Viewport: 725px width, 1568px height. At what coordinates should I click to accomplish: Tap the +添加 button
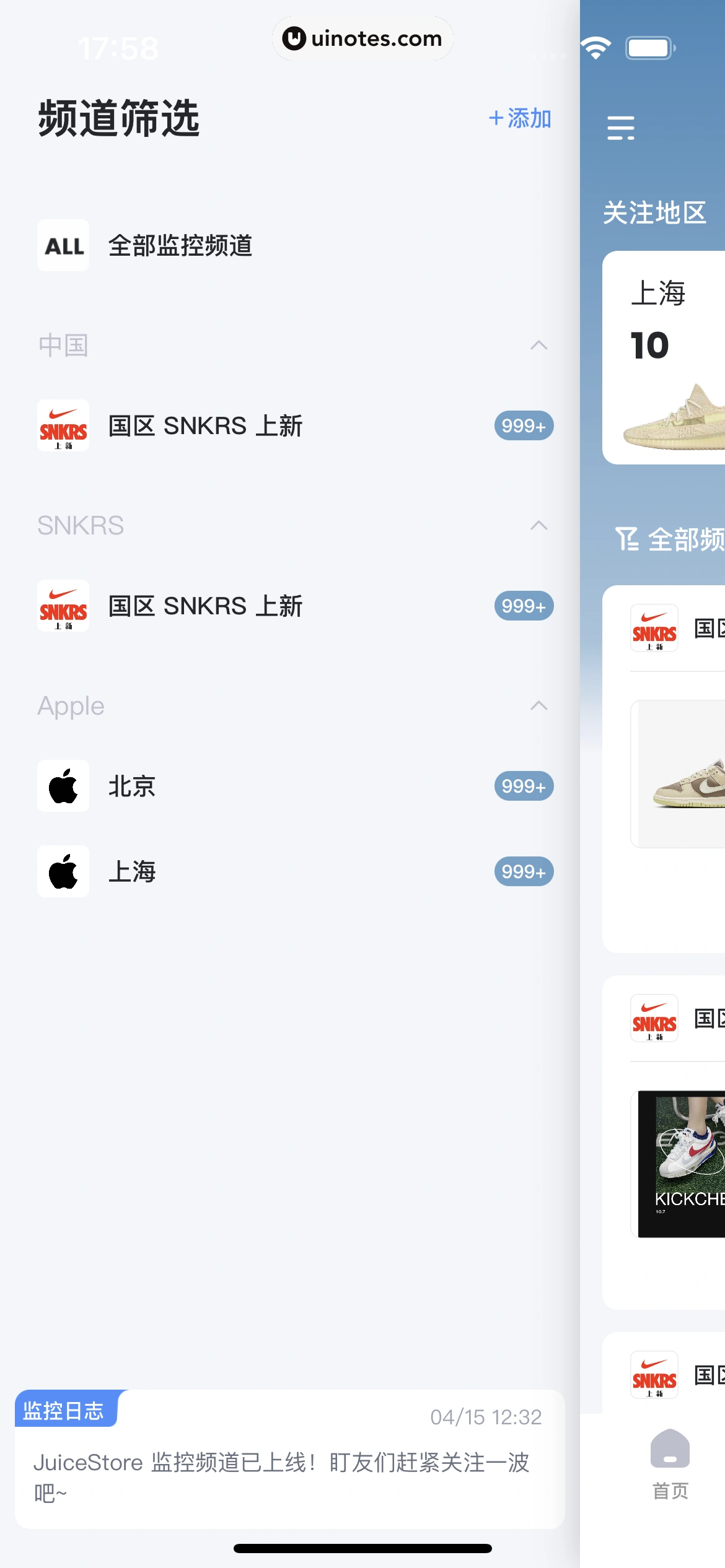(520, 118)
